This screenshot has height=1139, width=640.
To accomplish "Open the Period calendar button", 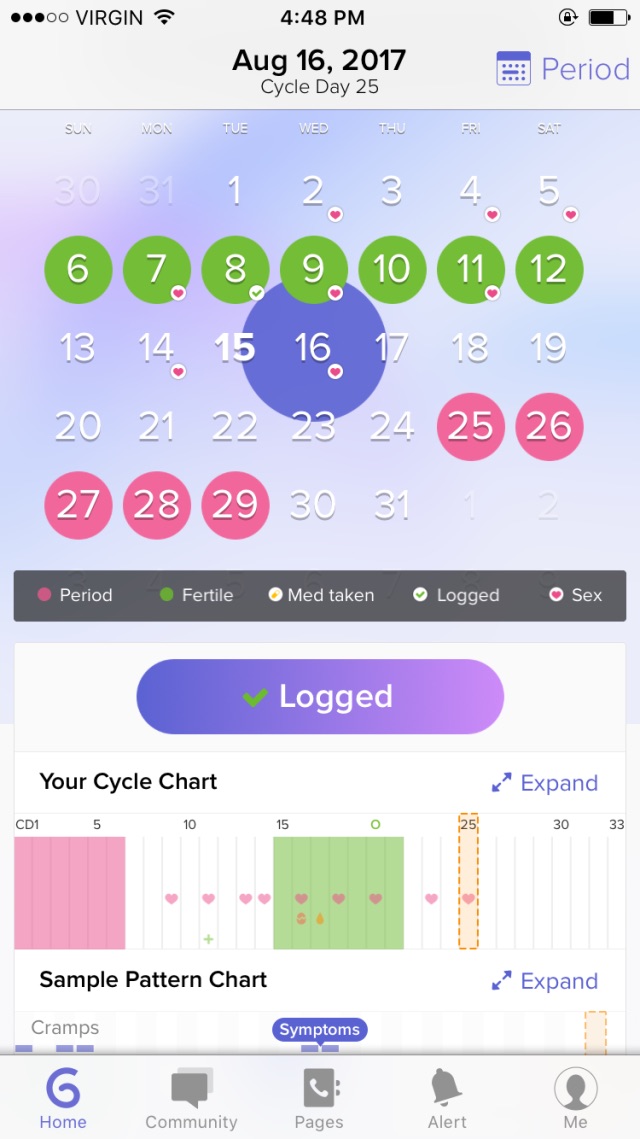I will [564, 69].
